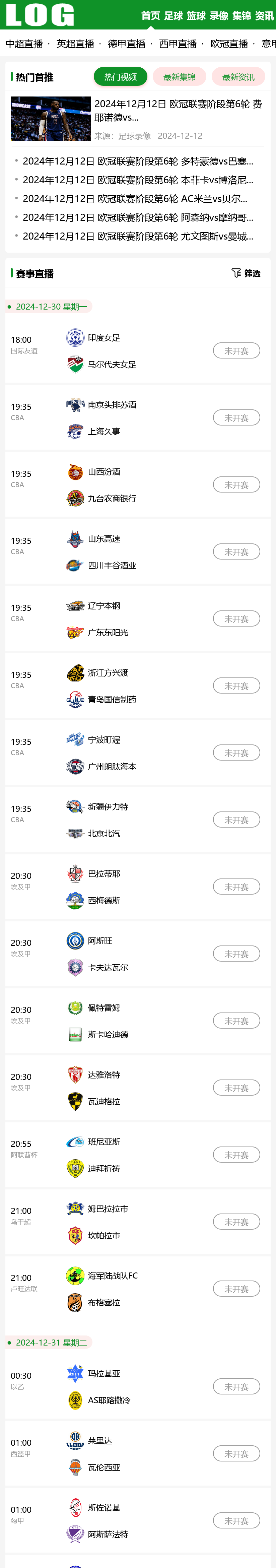Switch to the 最新资讯 chip
276x1568 pixels.
[238, 77]
